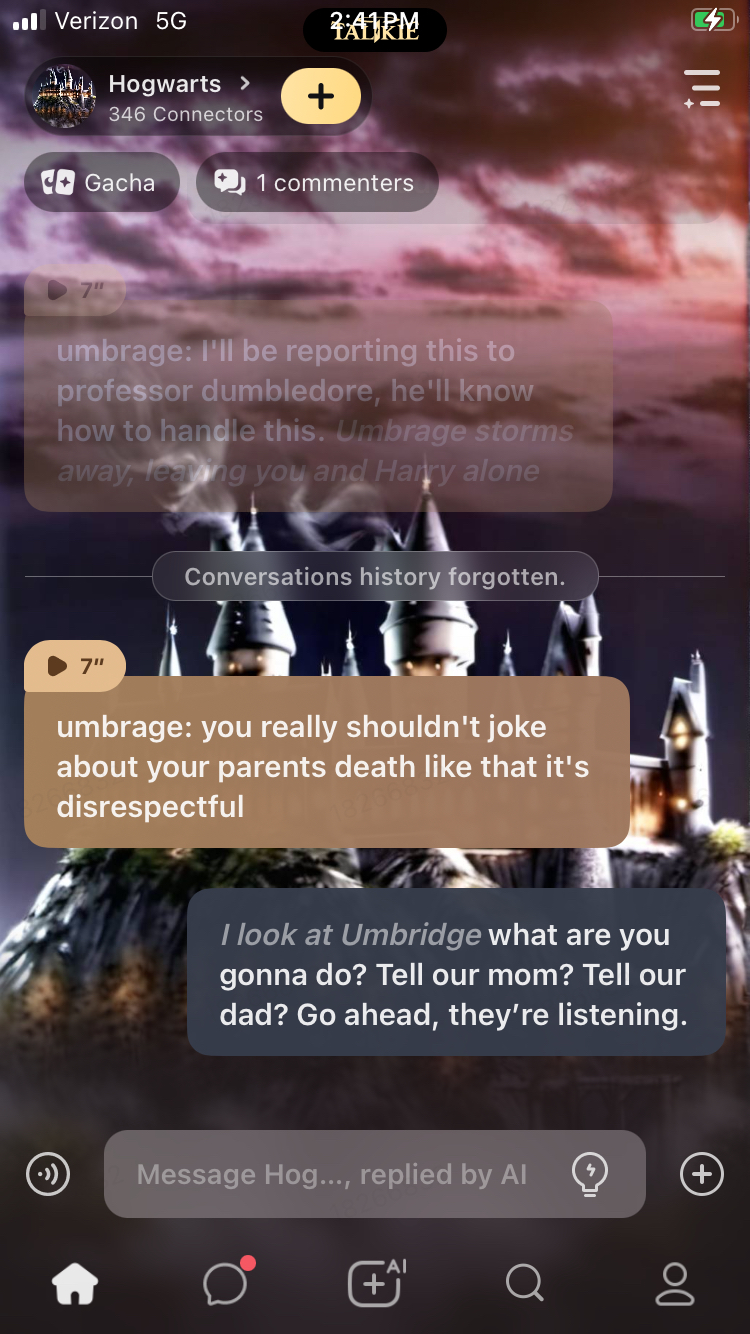The height and width of the screenshot is (1334, 750).
Task: Tap the yellow plus connect button
Action: 320,96
